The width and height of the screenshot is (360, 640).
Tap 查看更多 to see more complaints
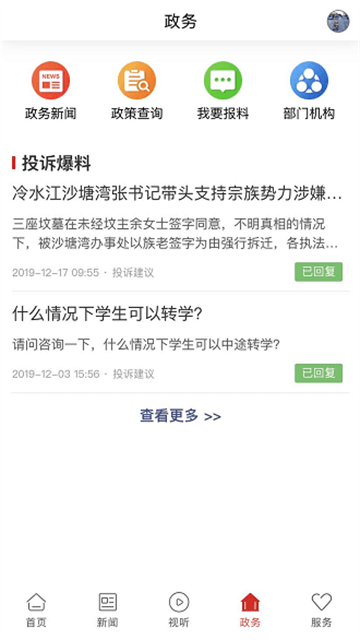coord(180,416)
